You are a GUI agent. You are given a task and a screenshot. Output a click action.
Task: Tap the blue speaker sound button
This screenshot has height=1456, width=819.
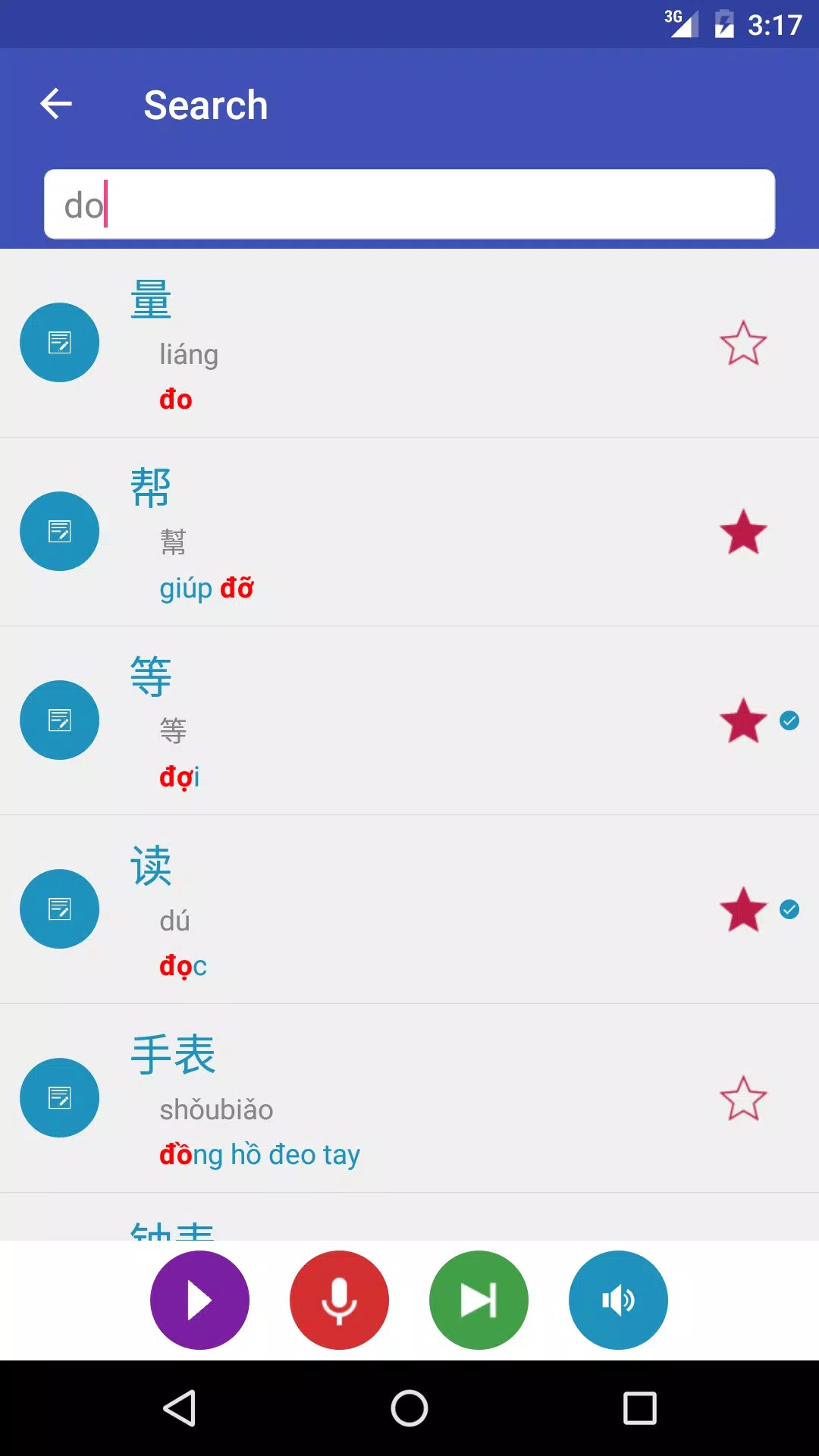(x=618, y=1300)
